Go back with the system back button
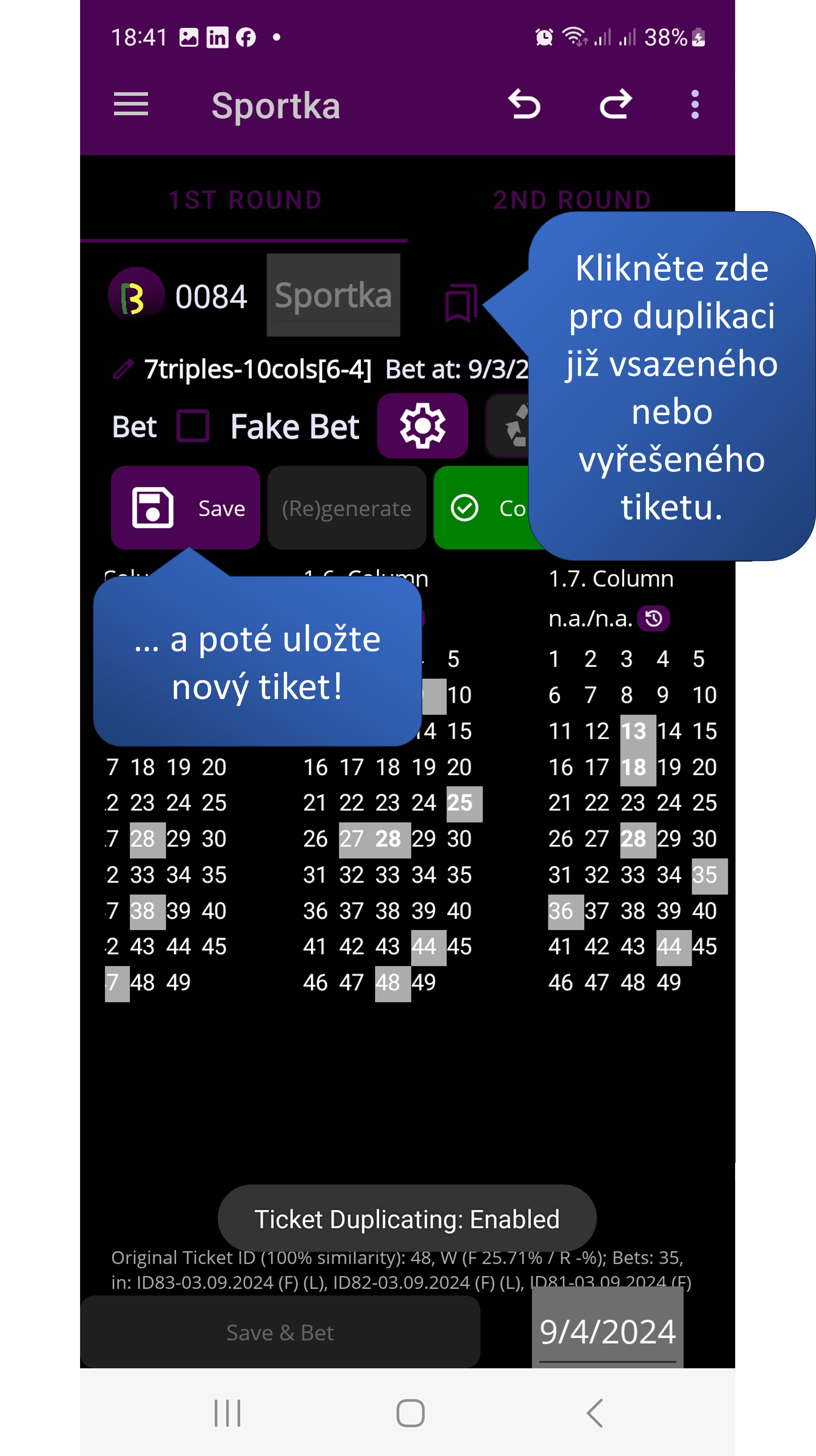This screenshot has width=816, height=1456. point(594,1414)
